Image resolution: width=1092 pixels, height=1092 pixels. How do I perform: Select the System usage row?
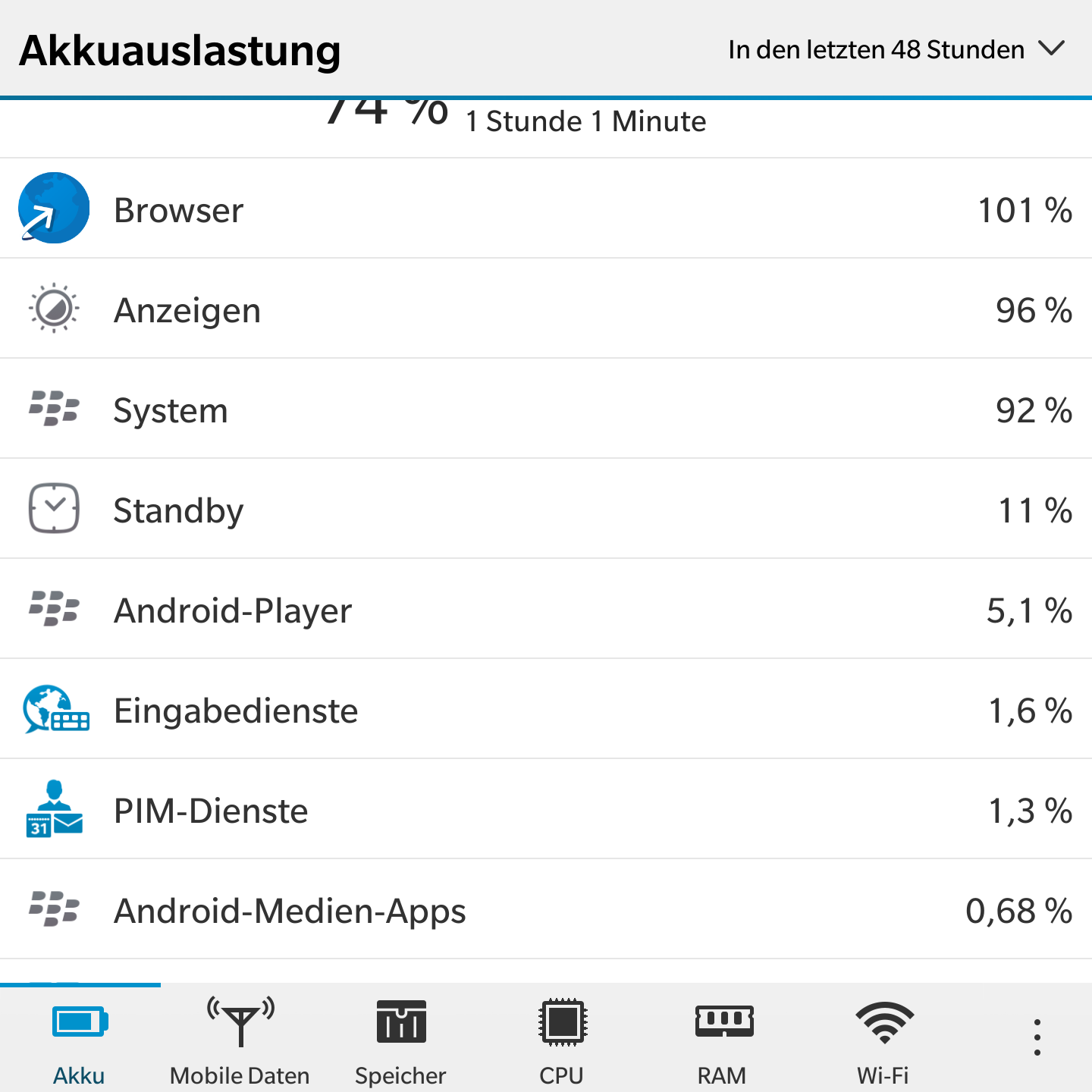point(546,409)
